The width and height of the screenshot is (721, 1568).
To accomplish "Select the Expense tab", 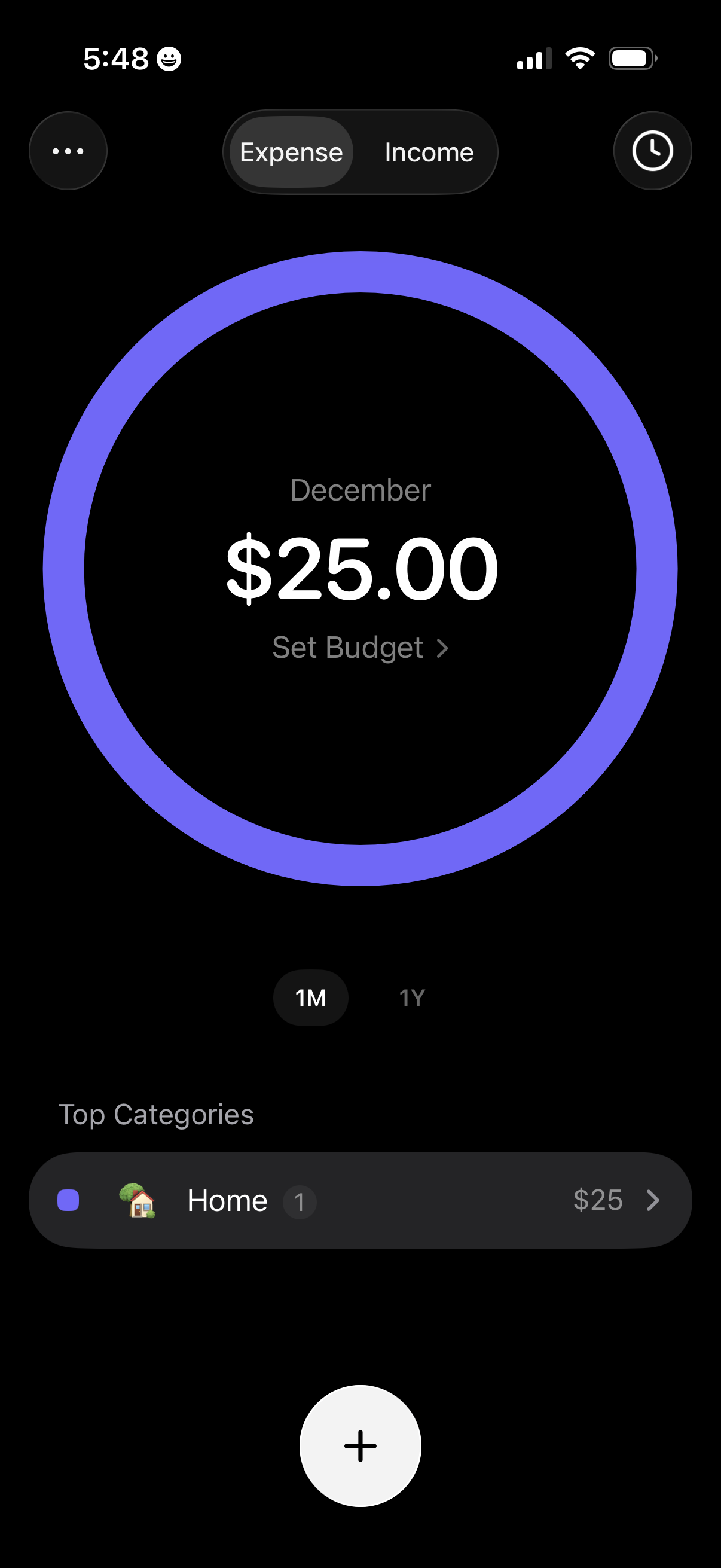I will pyautogui.click(x=291, y=152).
